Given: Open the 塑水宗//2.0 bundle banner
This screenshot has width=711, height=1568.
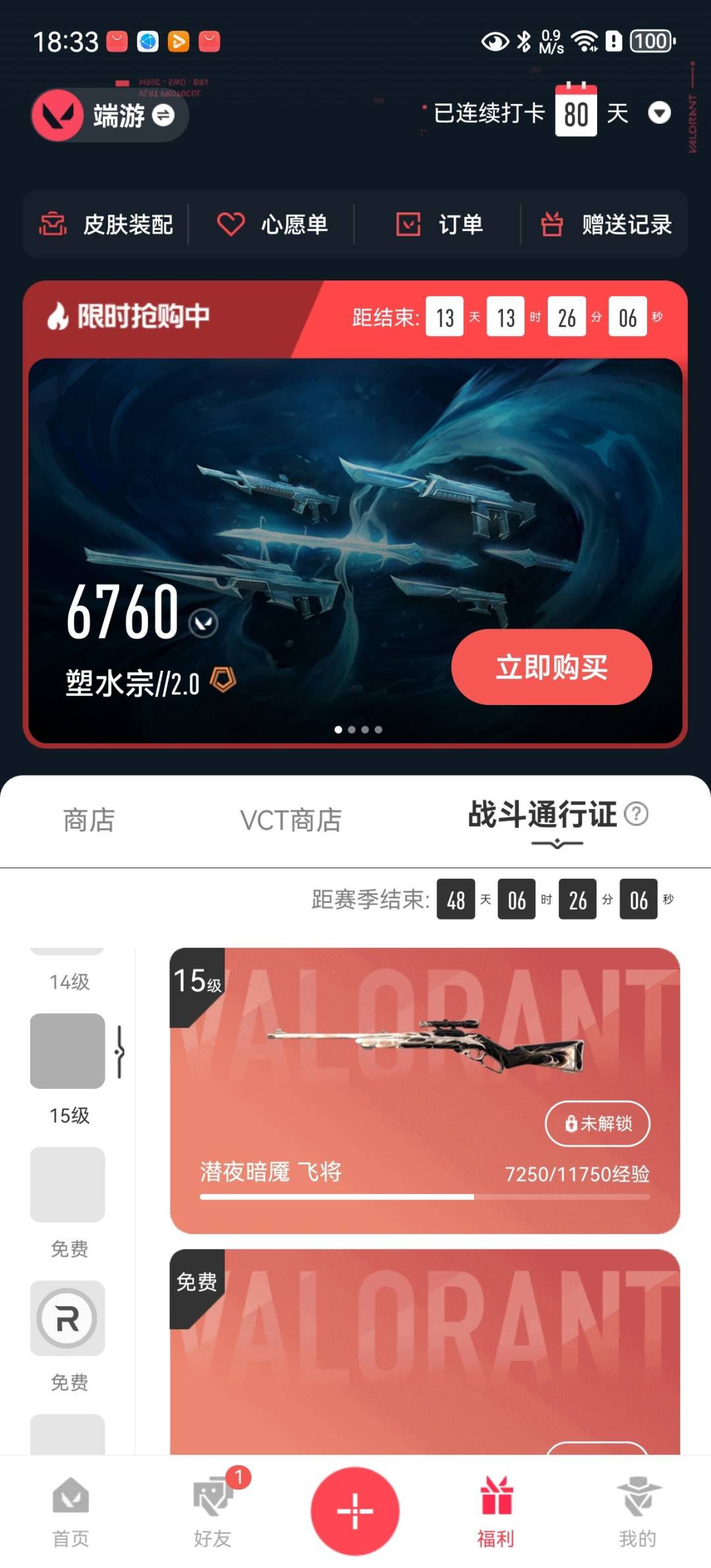Looking at the screenshot, I should coord(355,550).
